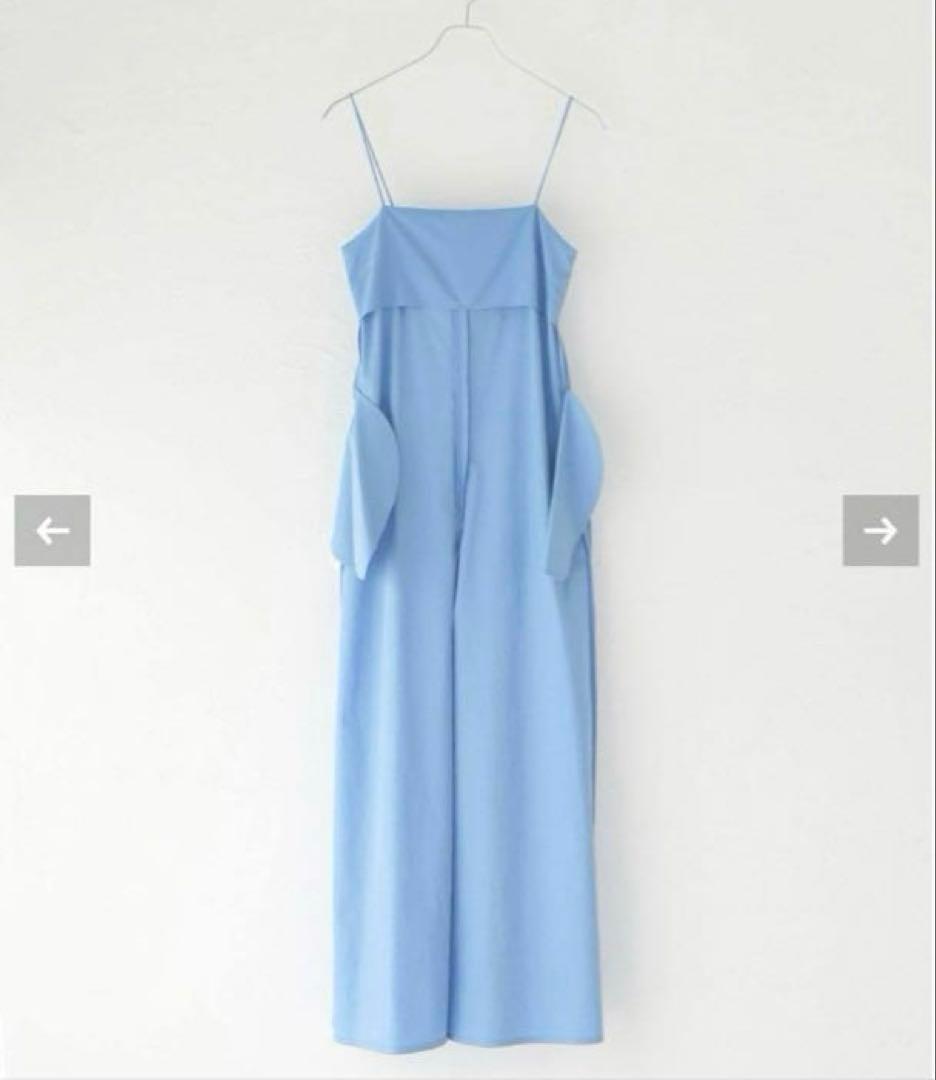
Task: Go to the previous product photo
Action: point(52,531)
